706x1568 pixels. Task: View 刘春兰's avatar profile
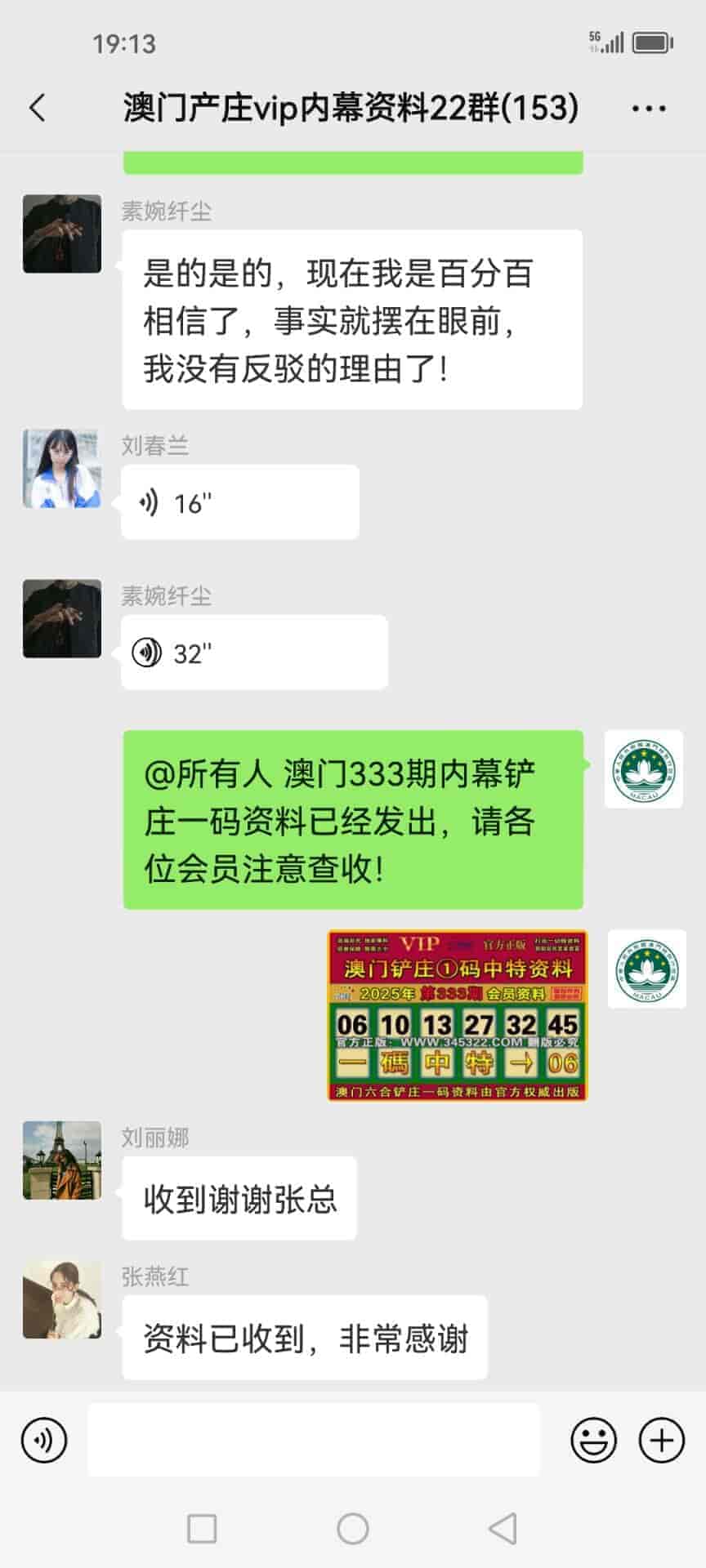62,469
